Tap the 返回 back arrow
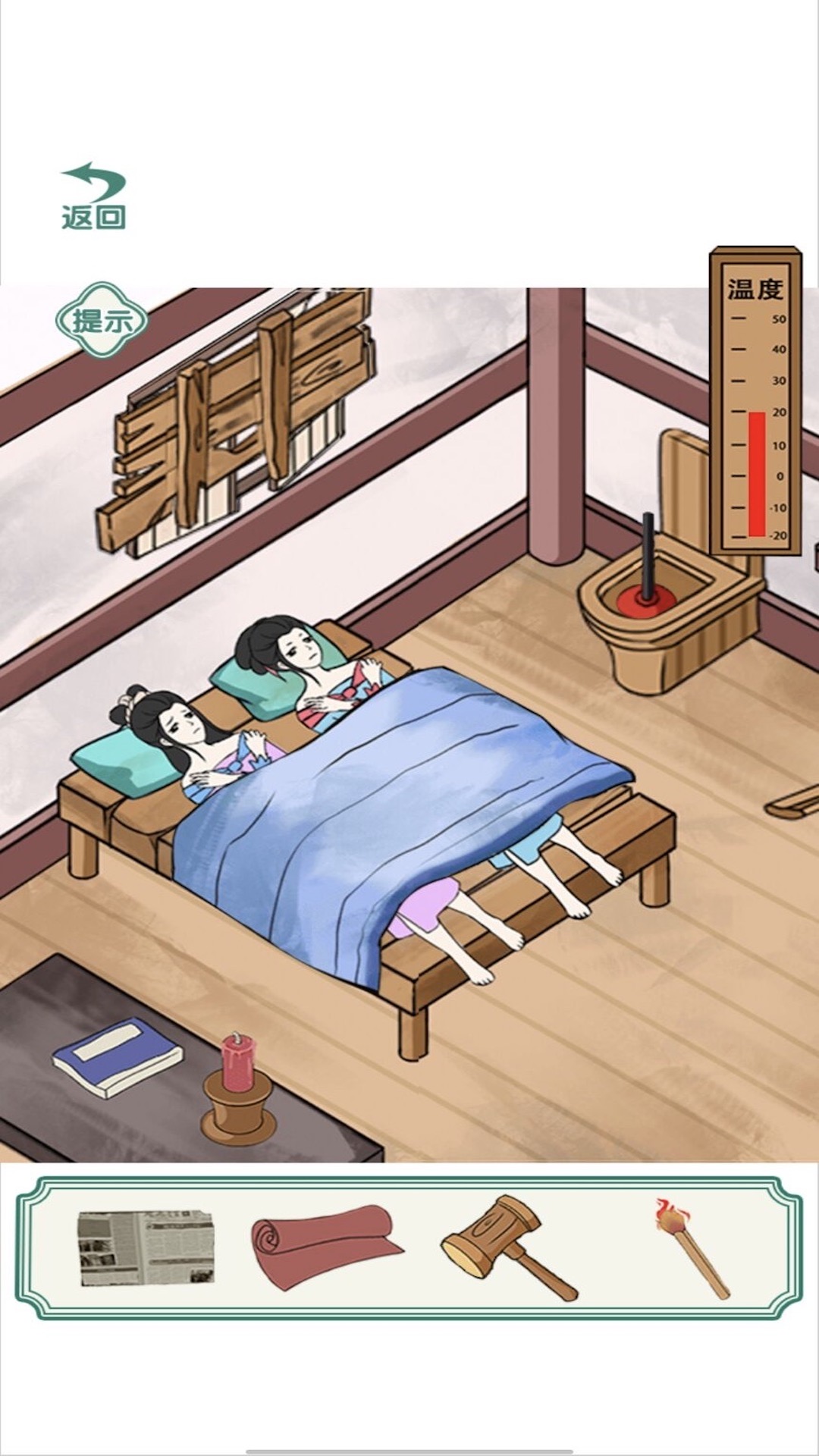 pos(93,196)
